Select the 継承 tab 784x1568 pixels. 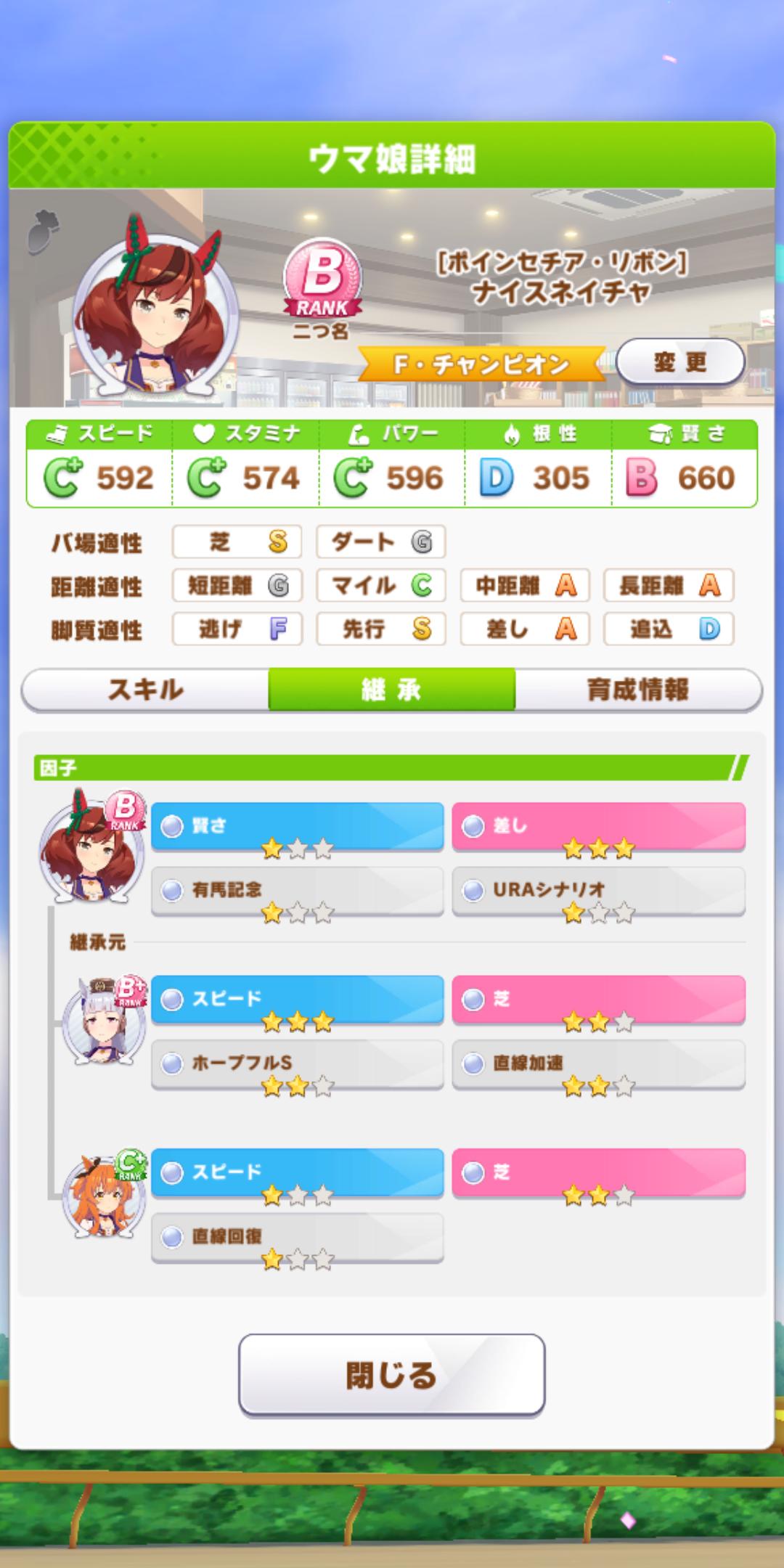392,690
